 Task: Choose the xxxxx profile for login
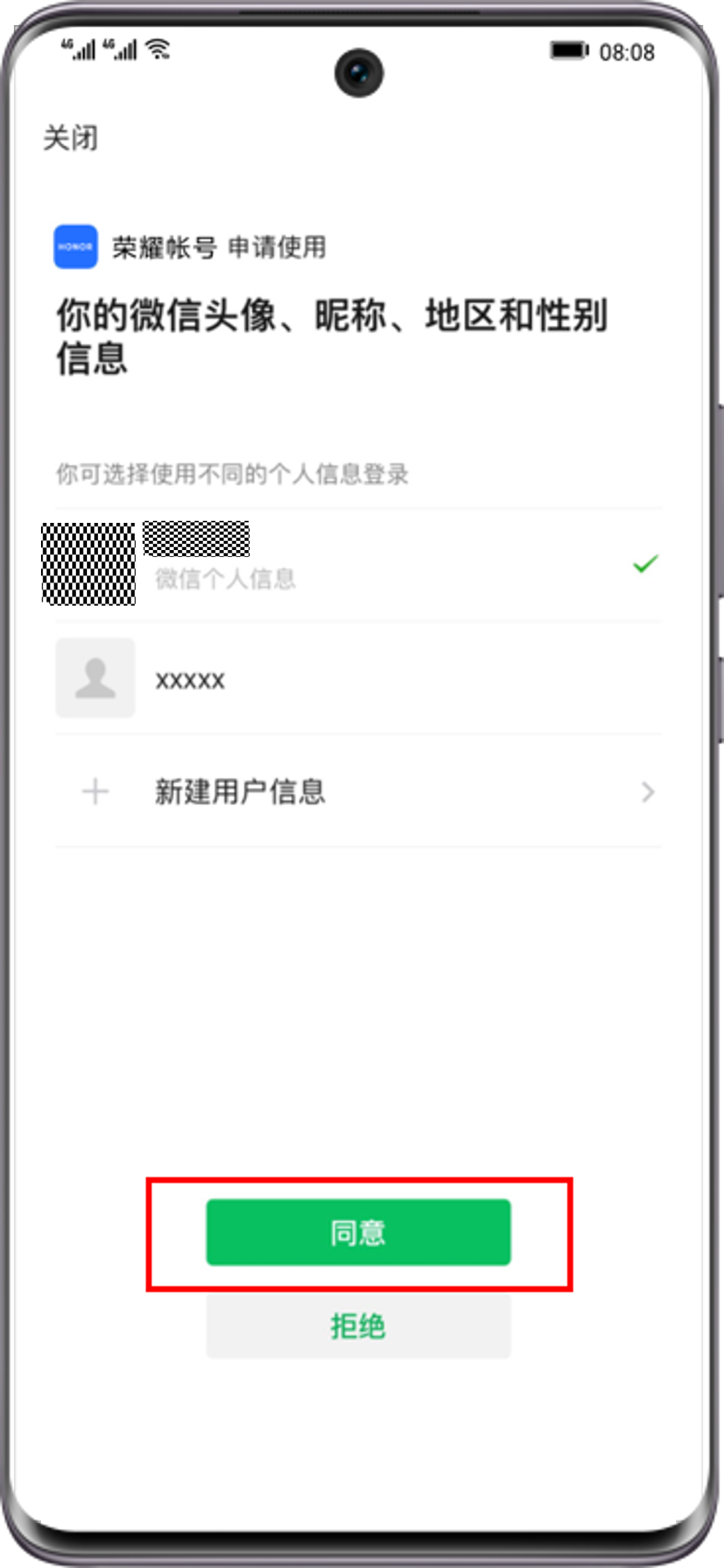tap(358, 678)
